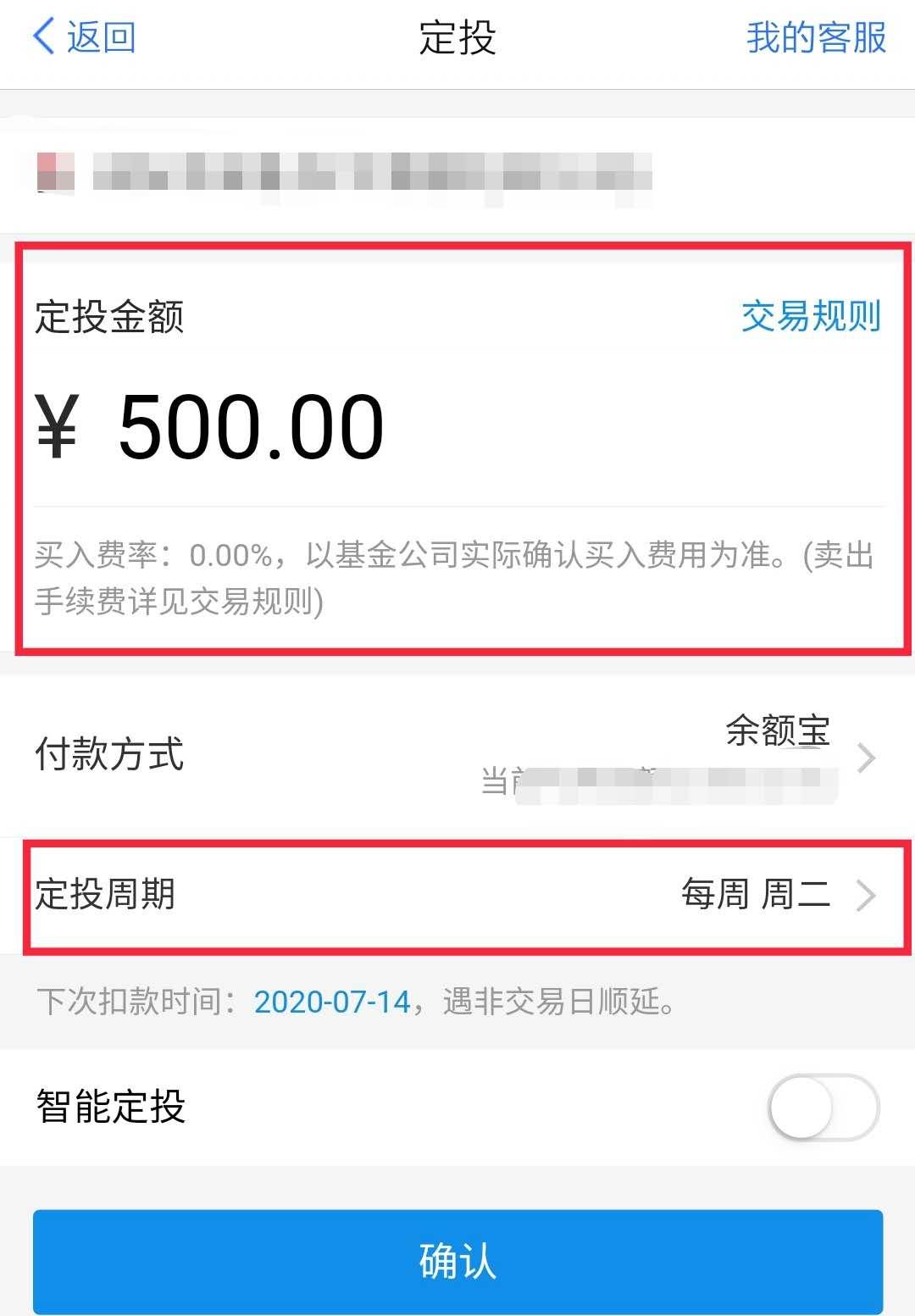Screen dimensions: 915x1316
Task: Click the arrow icon on the 定投周期 row
Action: (x=866, y=894)
